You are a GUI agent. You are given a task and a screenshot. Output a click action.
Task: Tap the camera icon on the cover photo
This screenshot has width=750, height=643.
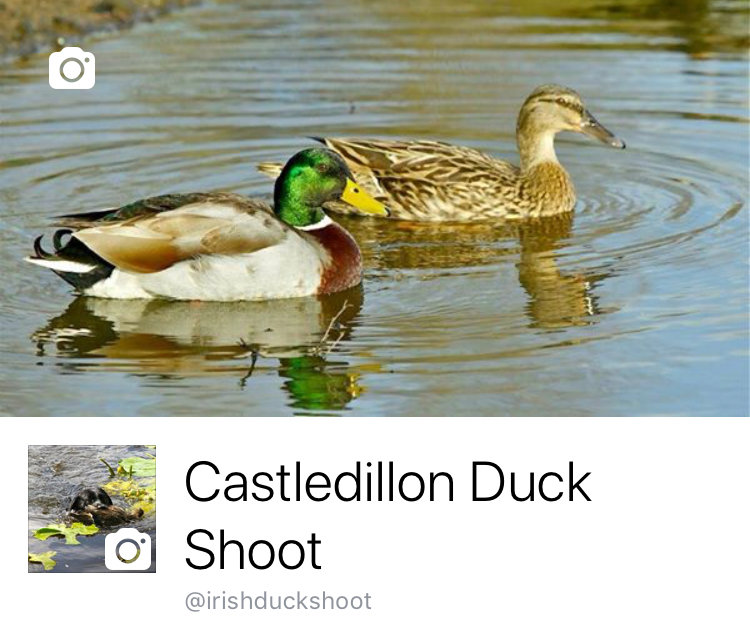point(72,68)
